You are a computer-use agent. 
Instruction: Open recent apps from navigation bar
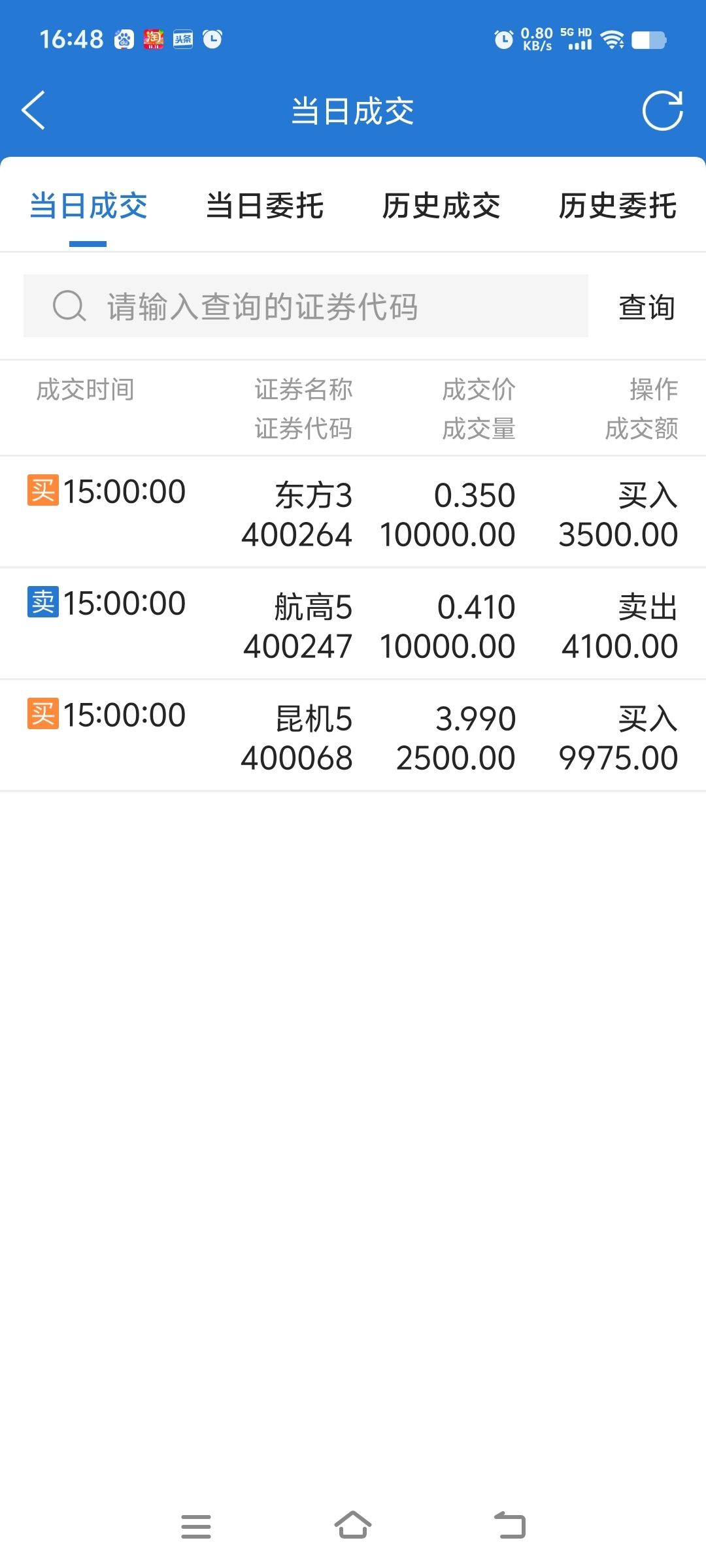pos(196,1526)
